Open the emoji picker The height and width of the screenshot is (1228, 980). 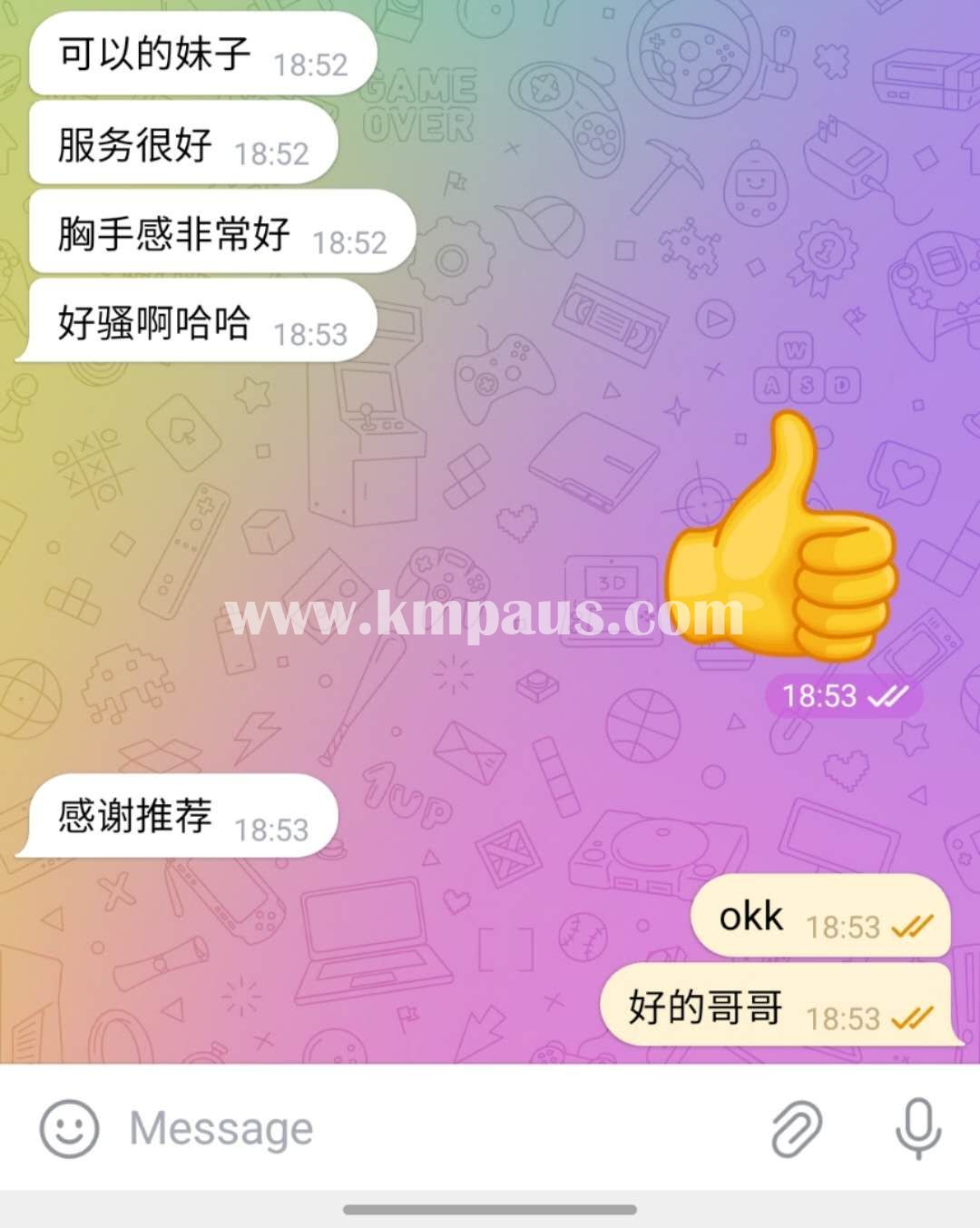[x=69, y=1128]
